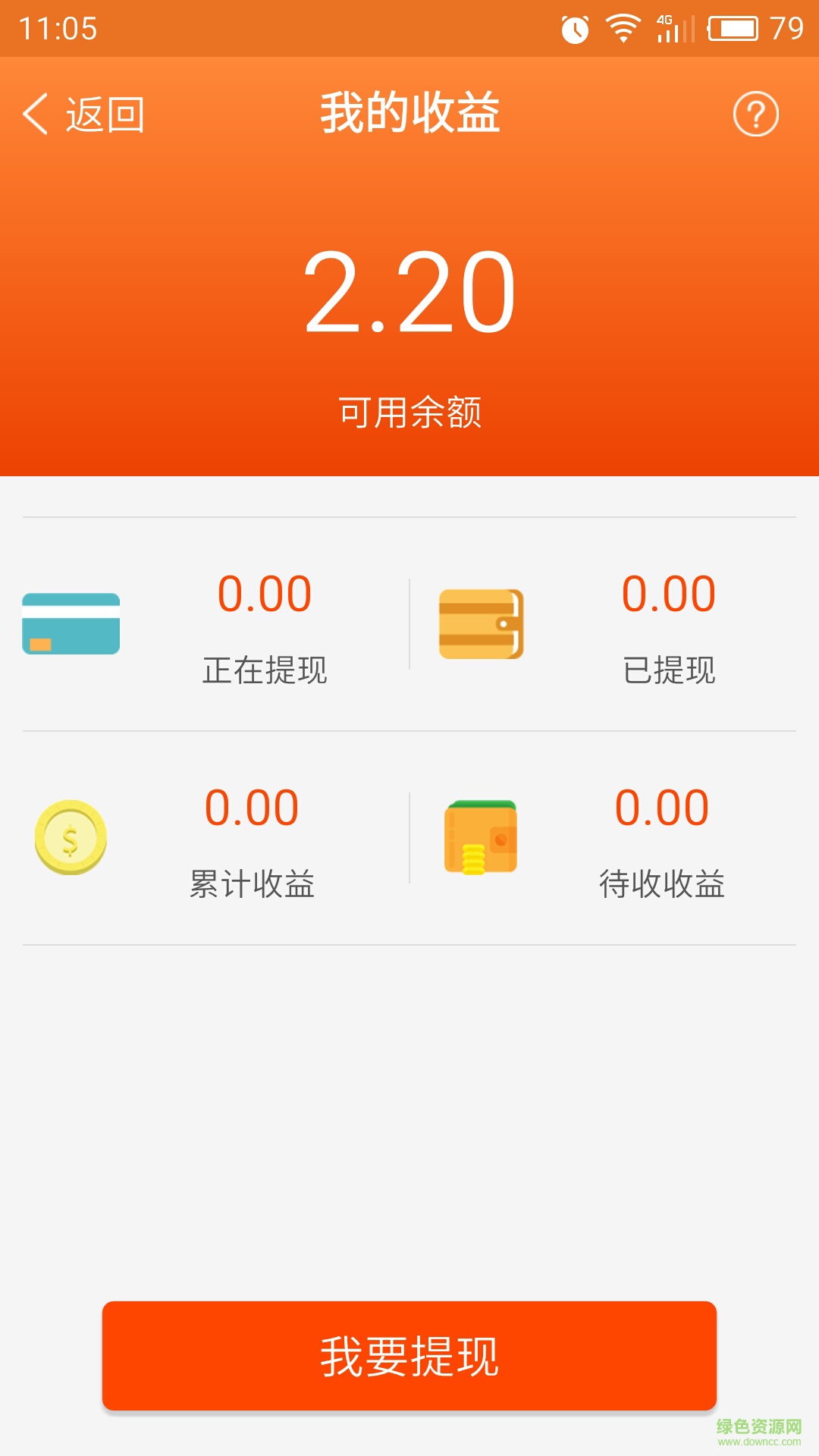This screenshot has height=1456, width=819.
Task: Tap the wallet icon beside 已提现
Action: pyautogui.click(x=481, y=625)
